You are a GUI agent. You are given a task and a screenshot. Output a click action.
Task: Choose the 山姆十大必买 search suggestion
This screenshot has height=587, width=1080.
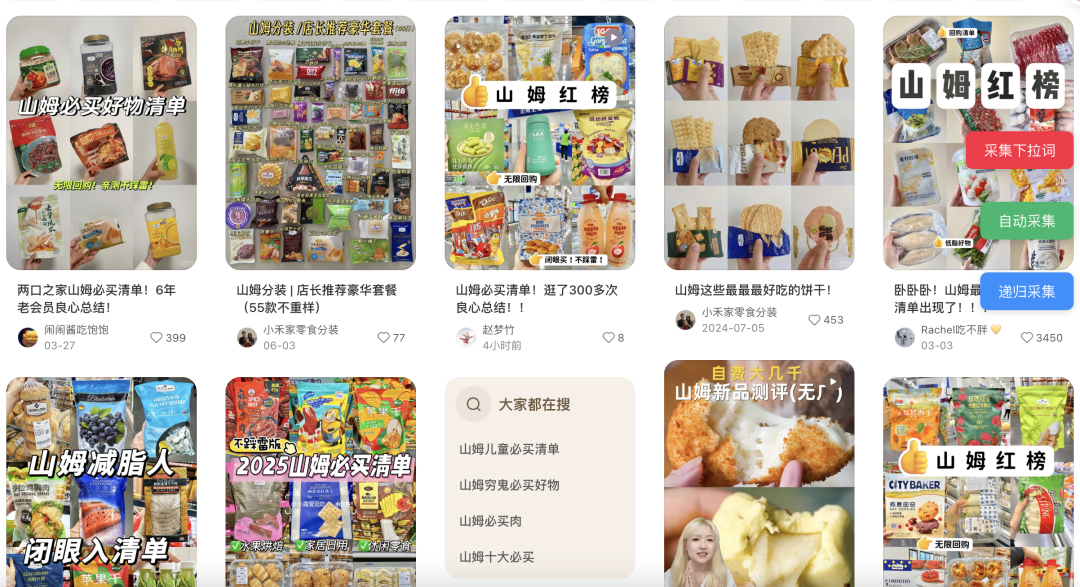coord(497,557)
